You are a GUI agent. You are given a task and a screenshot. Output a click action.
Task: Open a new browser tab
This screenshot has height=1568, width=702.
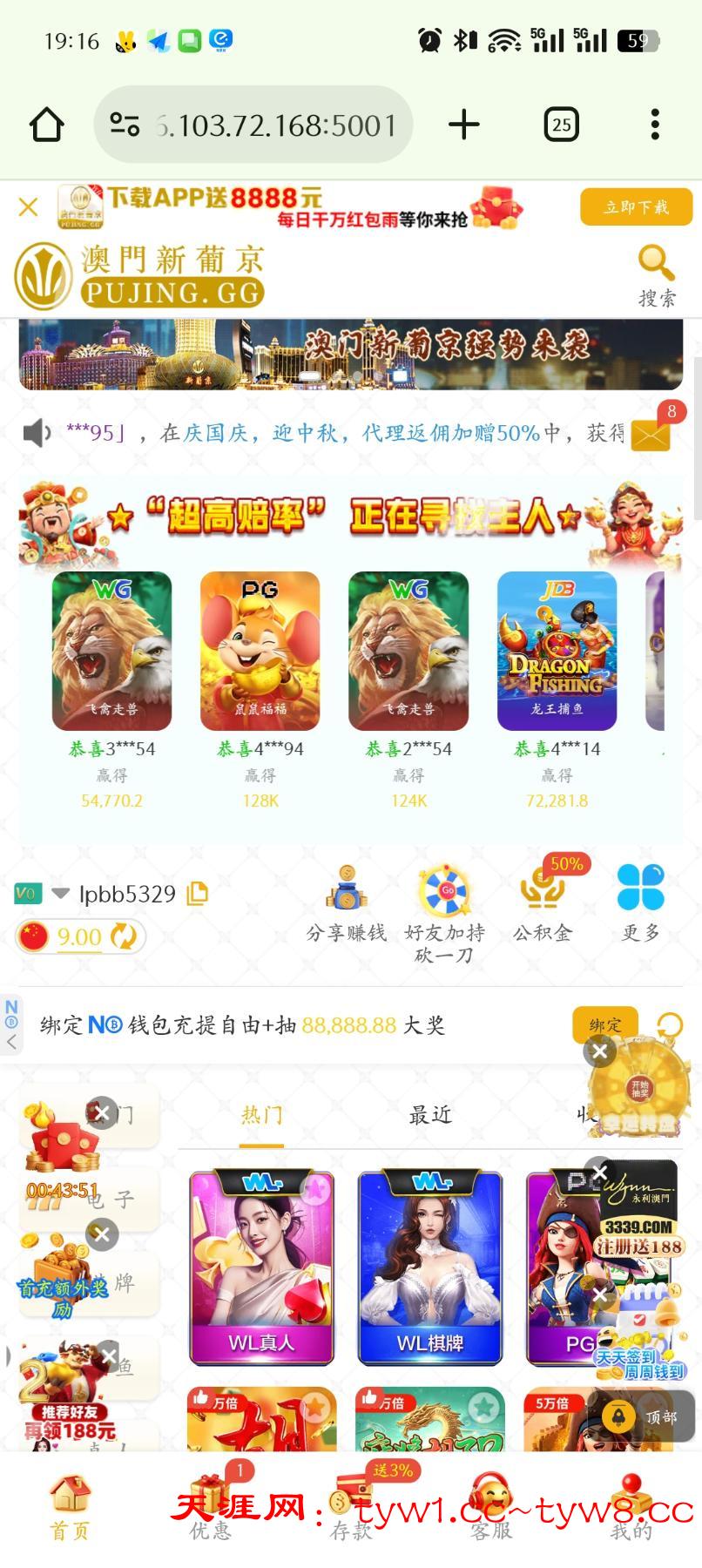coord(463,125)
